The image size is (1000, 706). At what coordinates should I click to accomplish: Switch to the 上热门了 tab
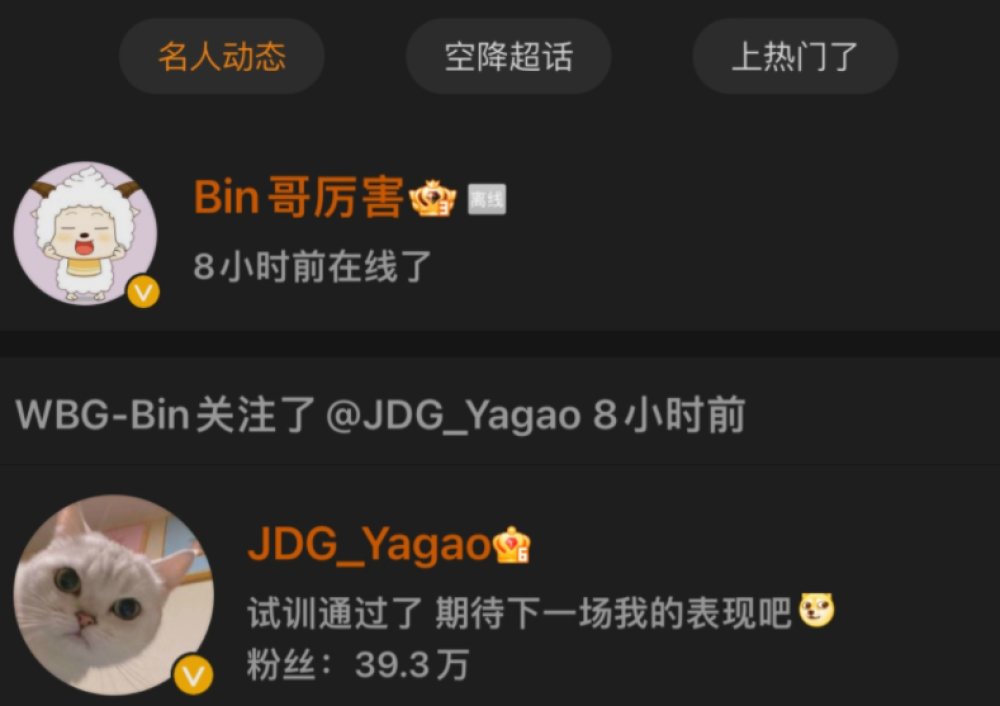click(795, 57)
